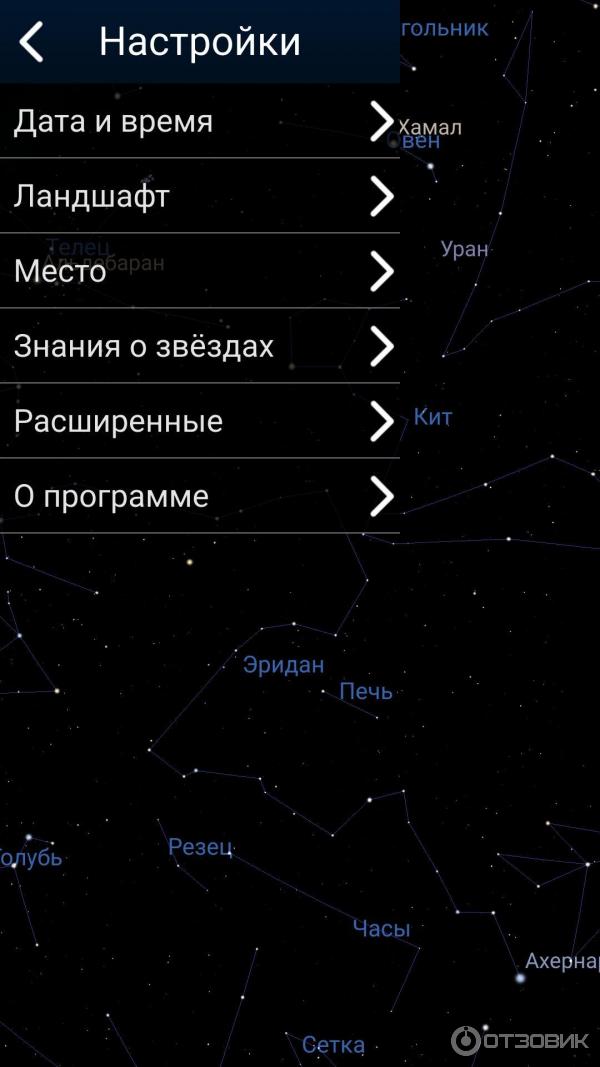The image size is (600, 1067).
Task: Open the Дата и время settings
Action: click(x=199, y=122)
